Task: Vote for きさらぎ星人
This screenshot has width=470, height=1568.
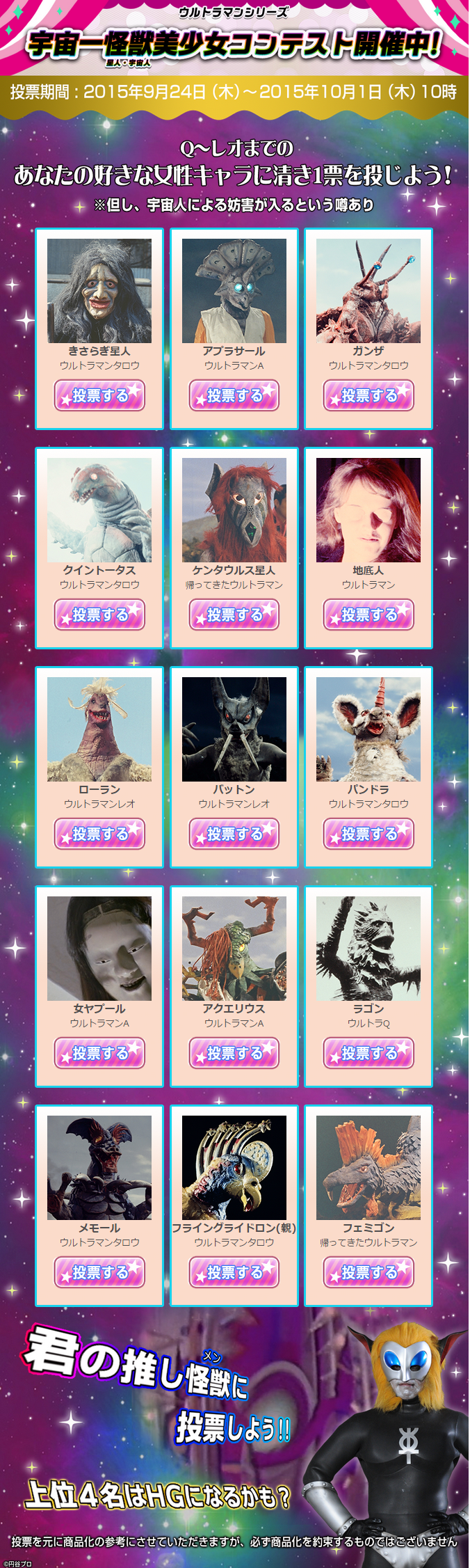Action: (x=99, y=395)
